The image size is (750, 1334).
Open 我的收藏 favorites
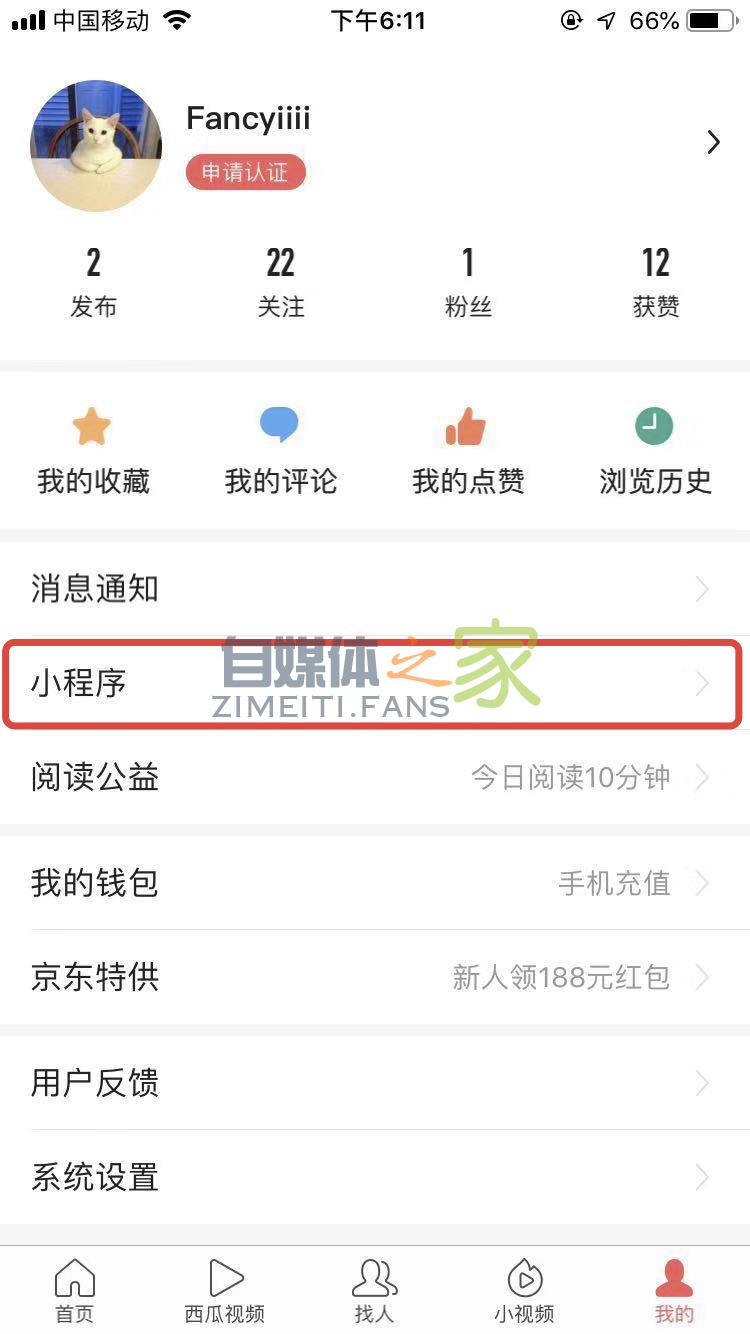(93, 451)
